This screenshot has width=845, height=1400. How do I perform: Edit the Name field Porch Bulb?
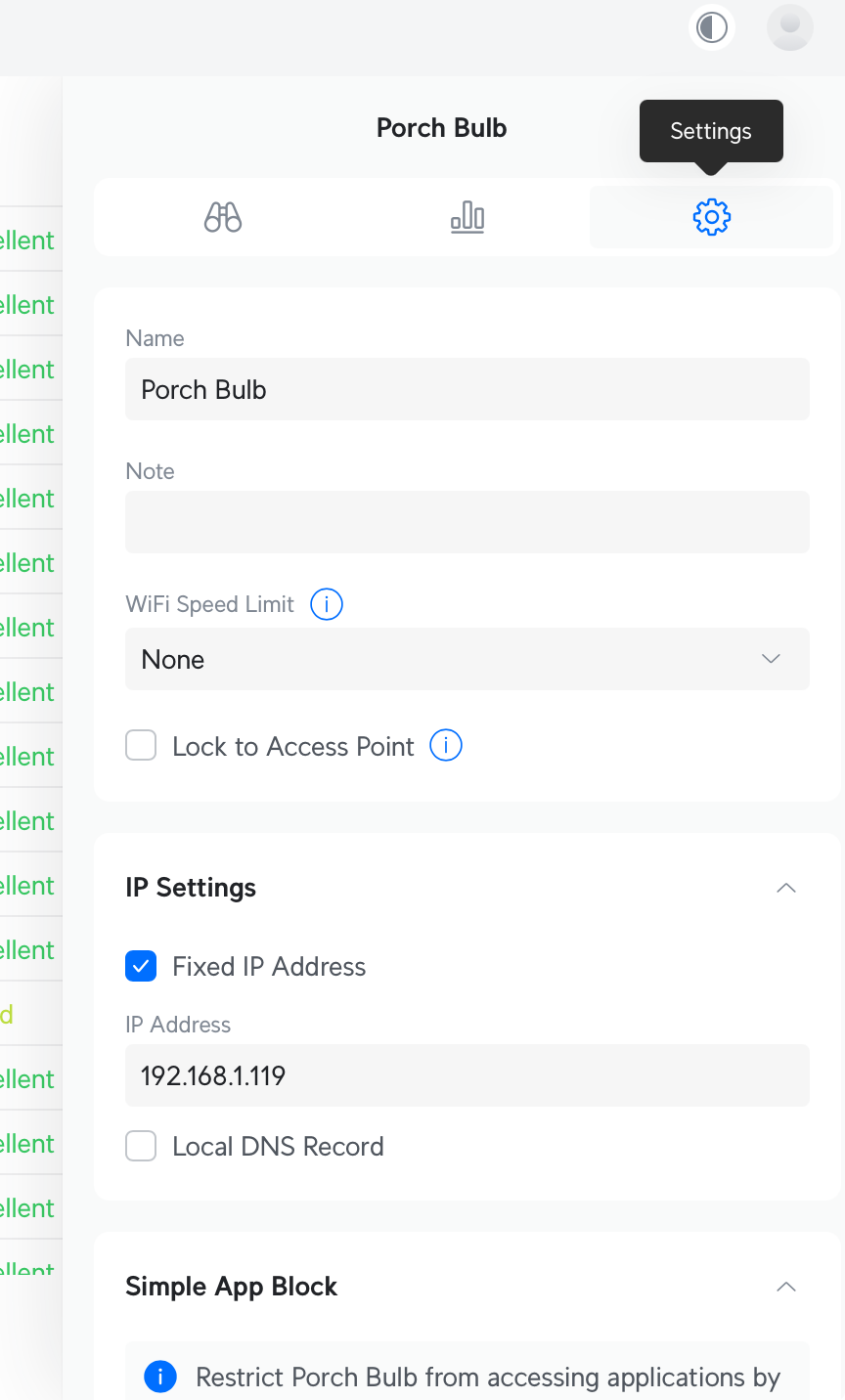click(x=467, y=389)
